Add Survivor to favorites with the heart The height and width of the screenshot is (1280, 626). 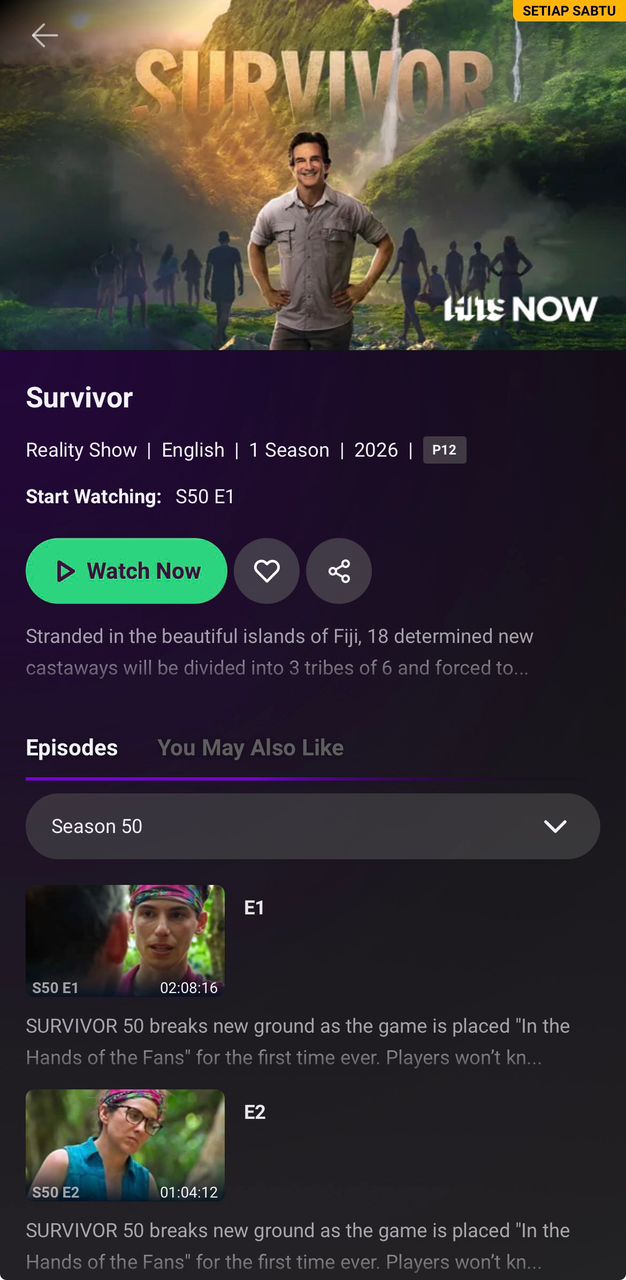266,571
